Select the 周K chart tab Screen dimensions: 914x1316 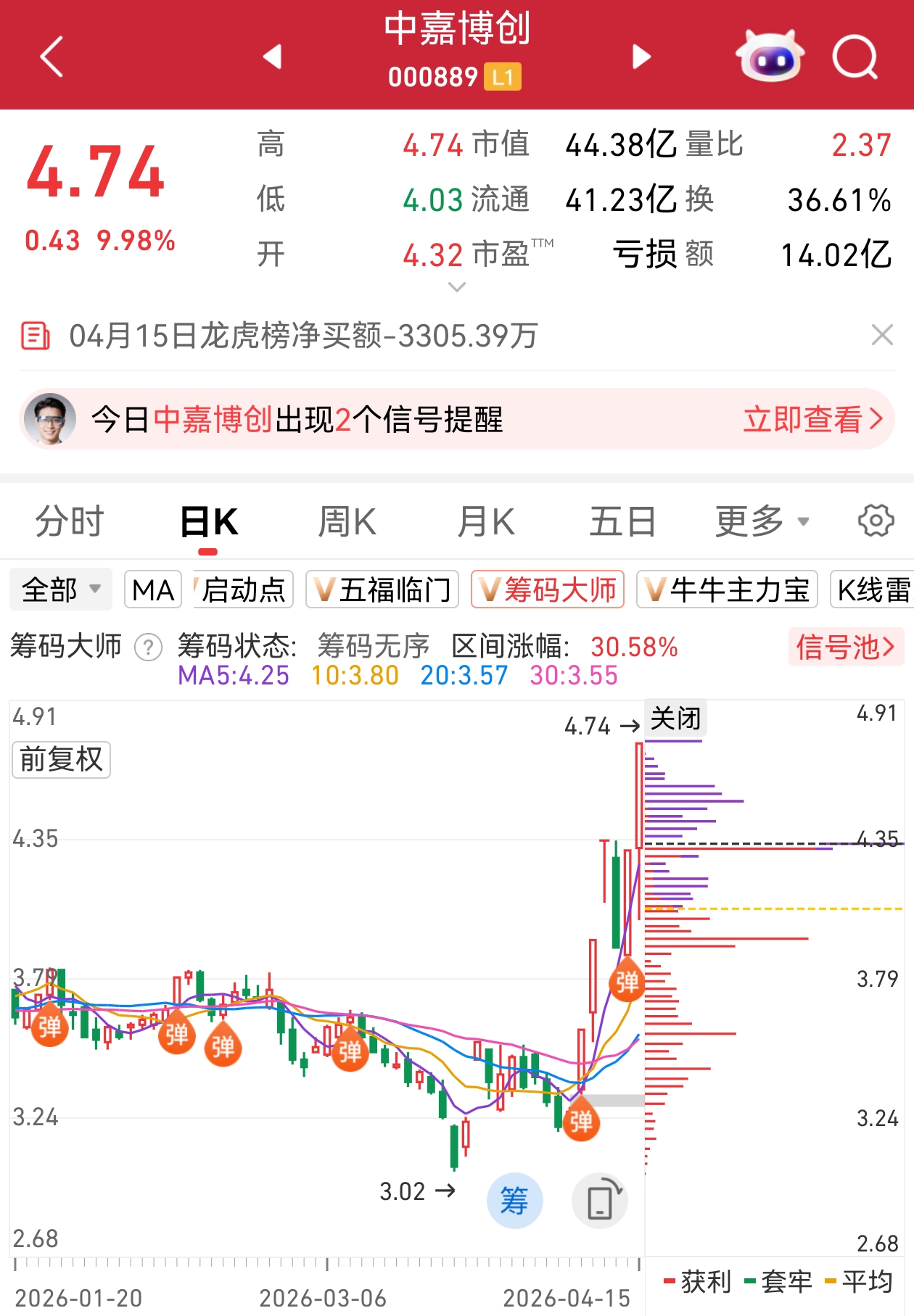point(347,521)
